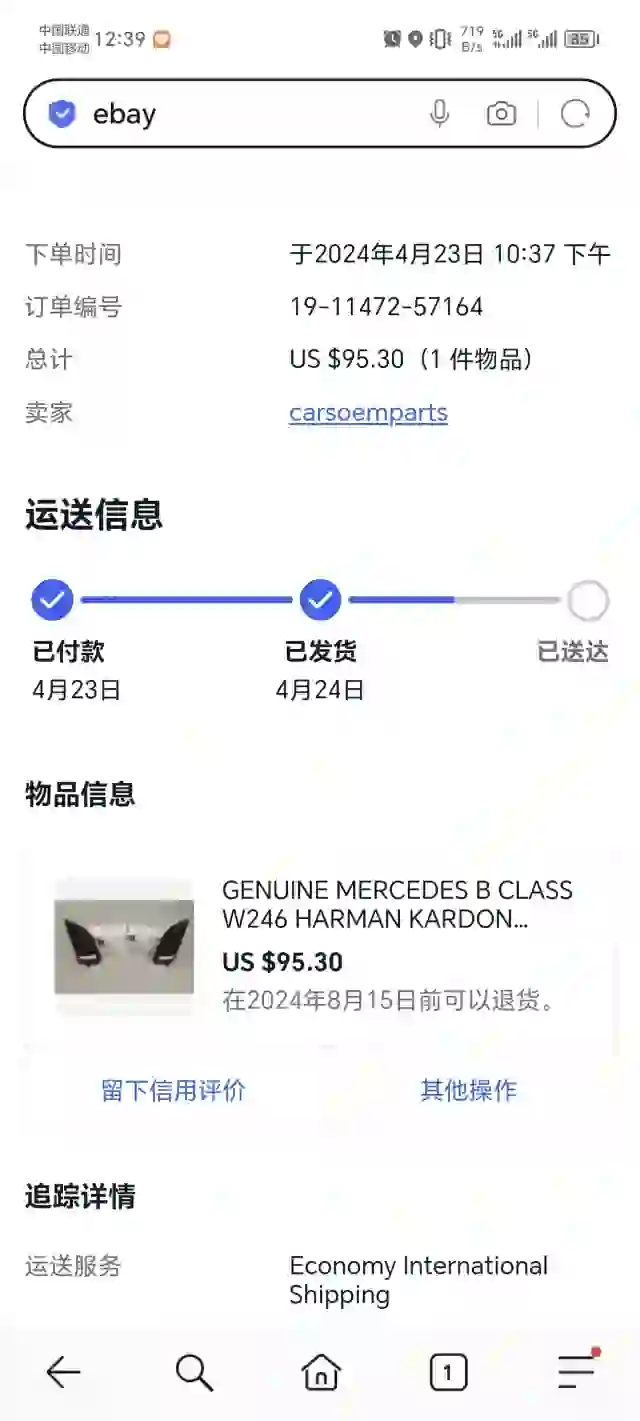Open the tabs switcher showing 1

pos(448,1373)
